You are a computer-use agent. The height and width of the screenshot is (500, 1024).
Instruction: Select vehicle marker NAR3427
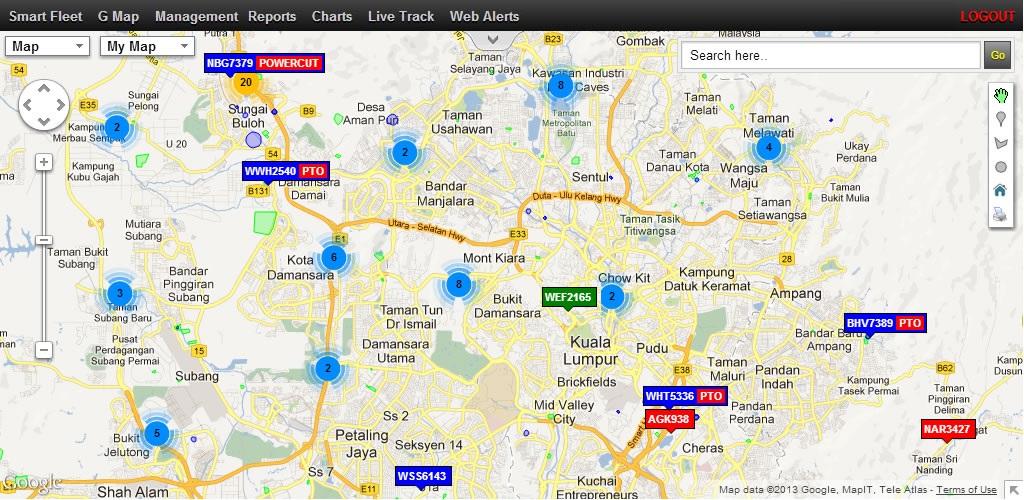(946, 429)
